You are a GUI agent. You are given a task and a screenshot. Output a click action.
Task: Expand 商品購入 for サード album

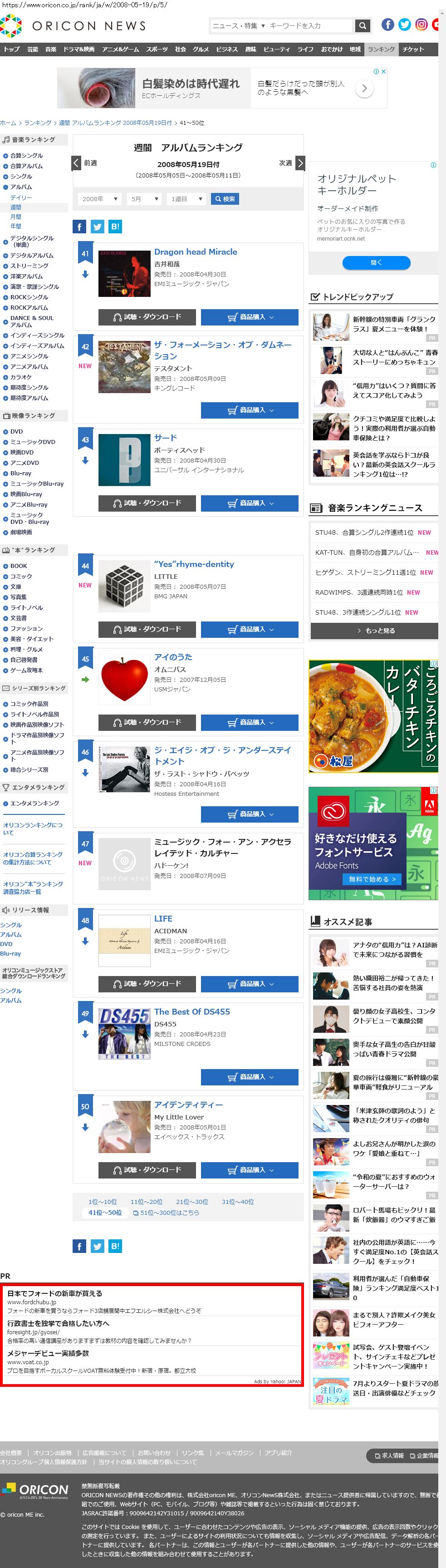(x=250, y=503)
